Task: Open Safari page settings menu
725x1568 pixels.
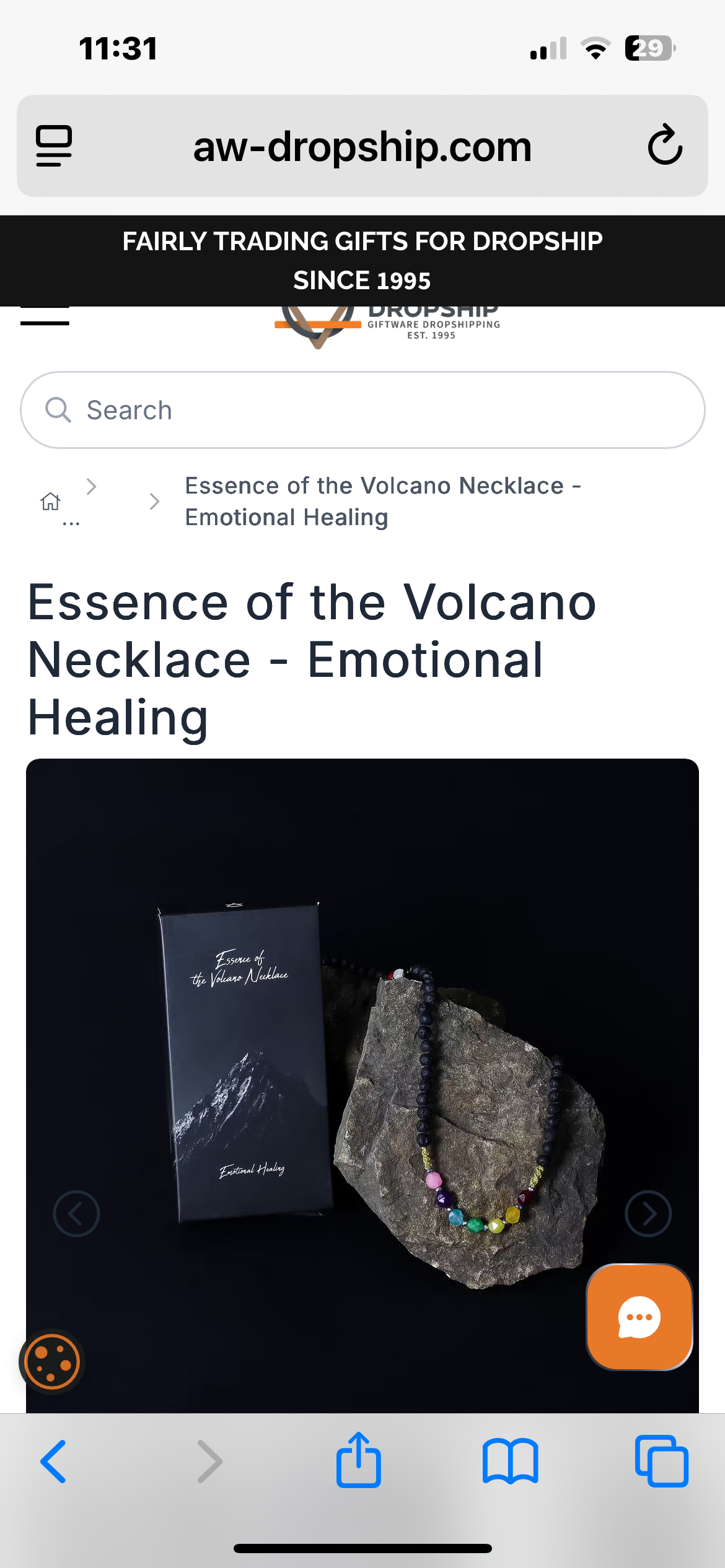Action: 55,146
